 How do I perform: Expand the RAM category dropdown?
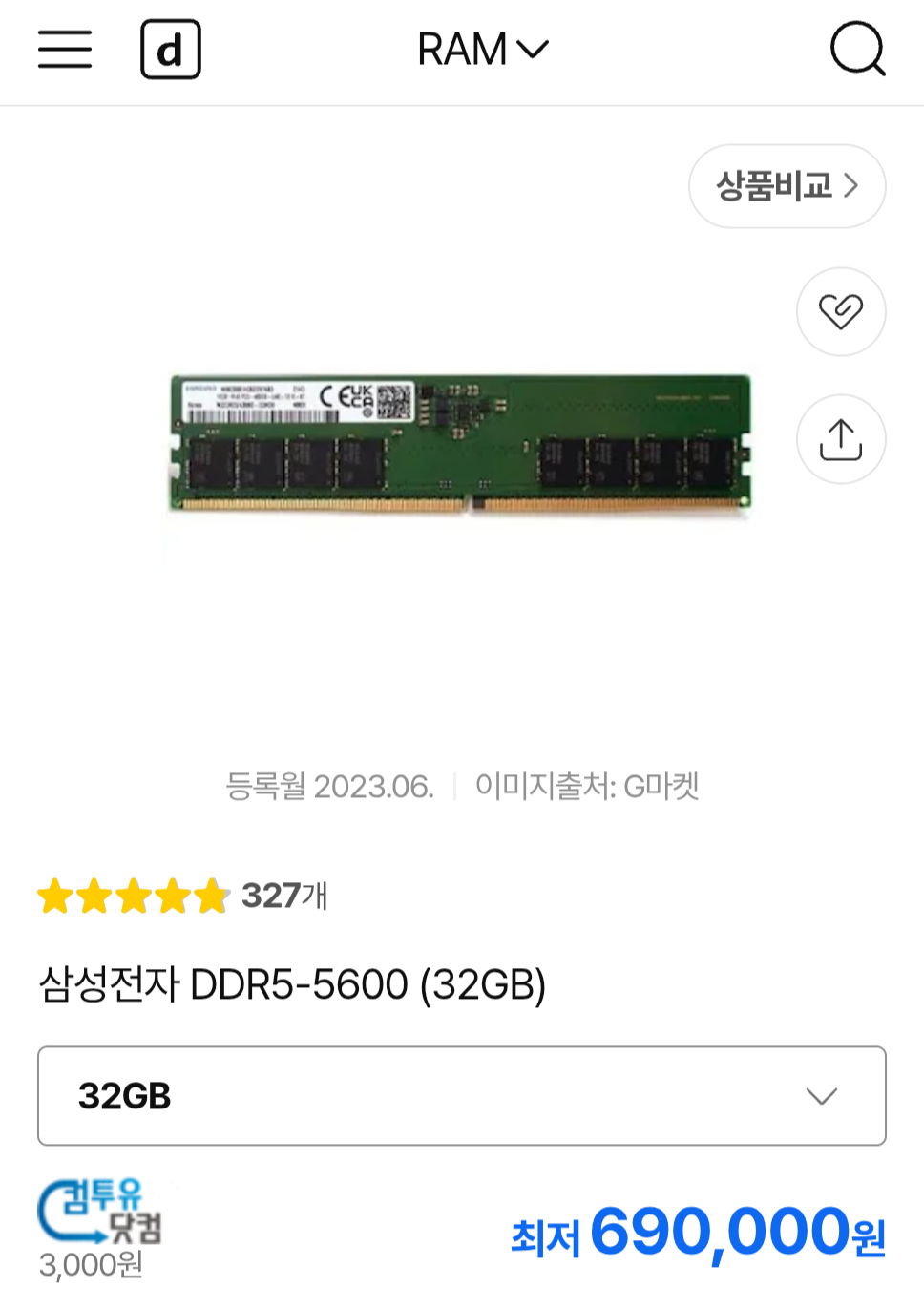482,50
